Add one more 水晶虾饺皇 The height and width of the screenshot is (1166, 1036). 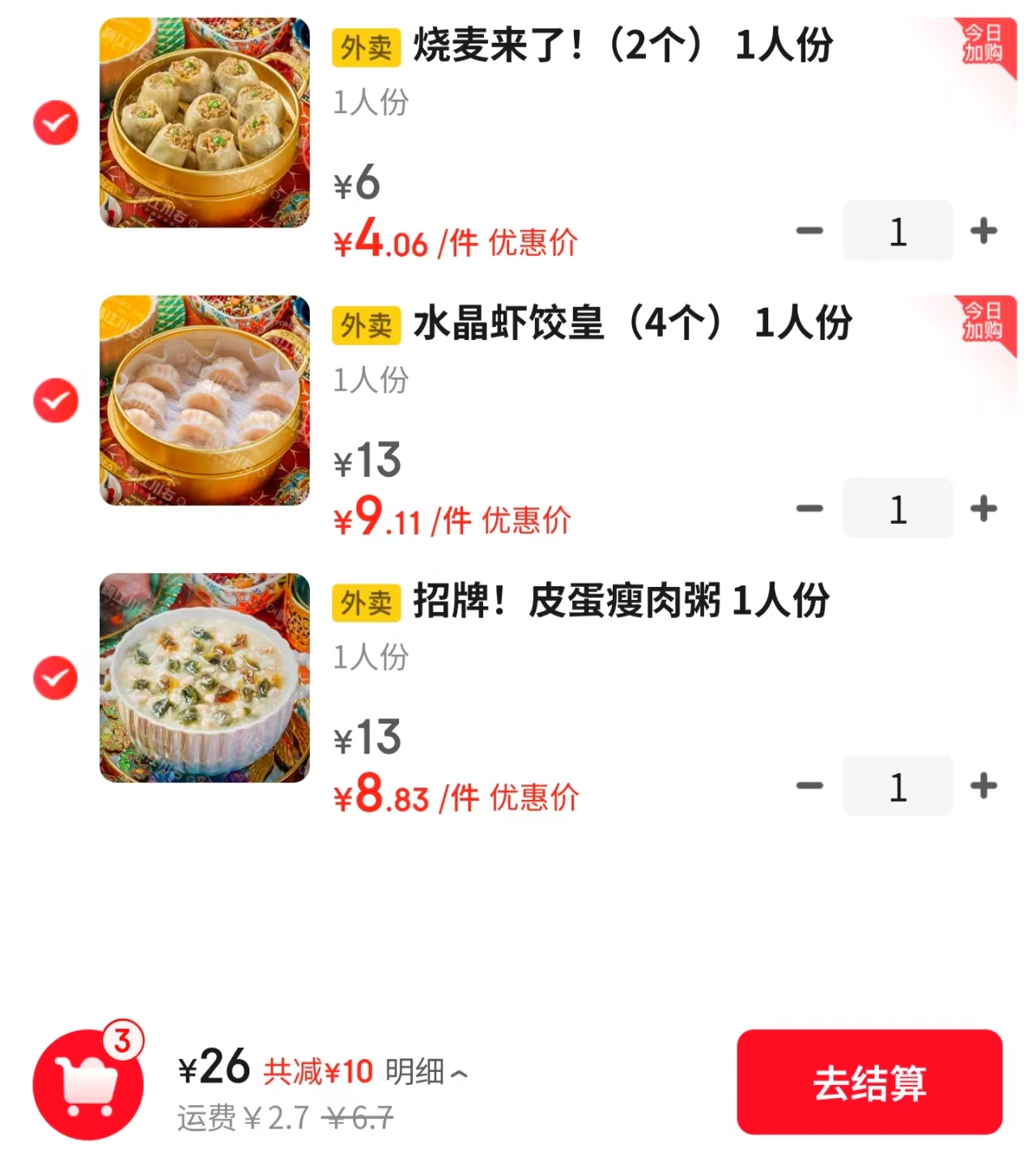point(983,509)
